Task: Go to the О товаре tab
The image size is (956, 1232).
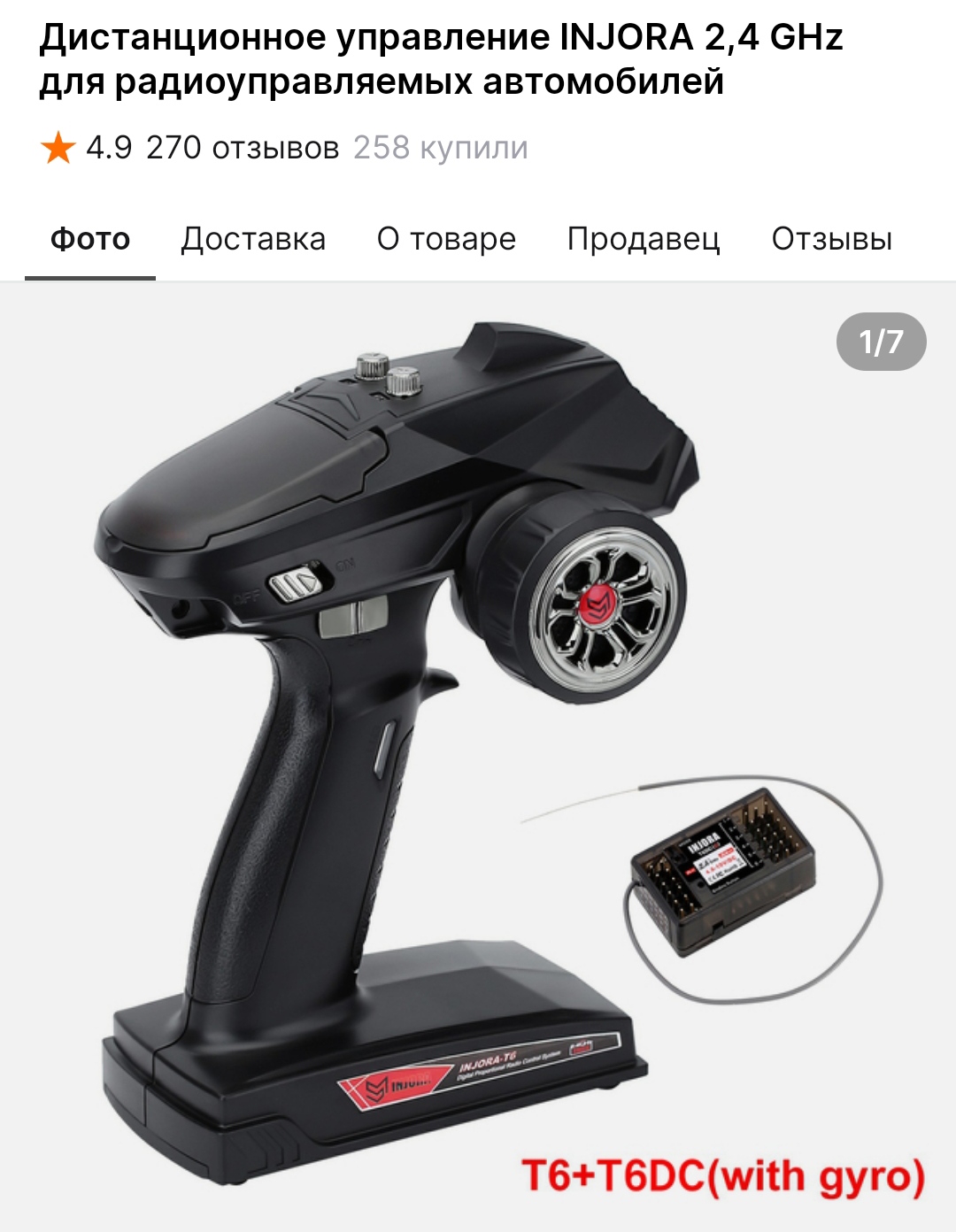Action: point(446,239)
